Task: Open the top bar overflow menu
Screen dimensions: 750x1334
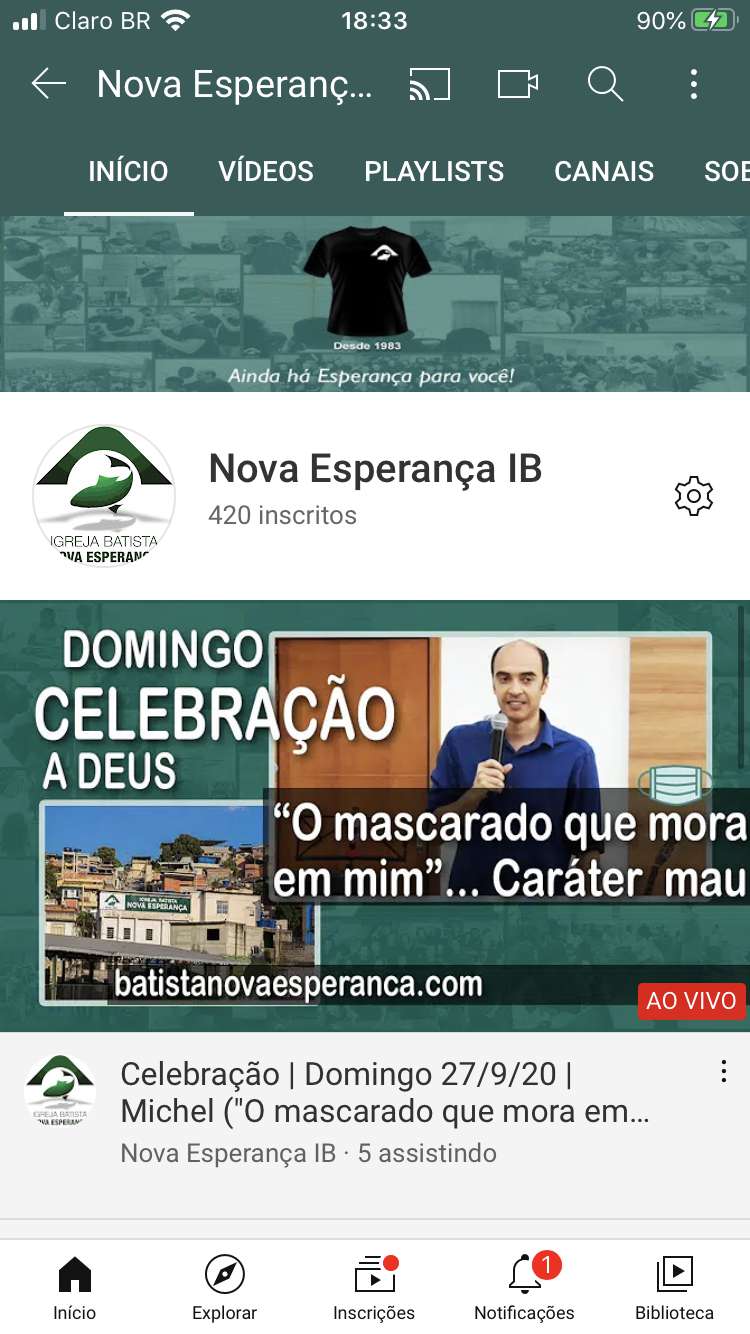Action: tap(694, 85)
